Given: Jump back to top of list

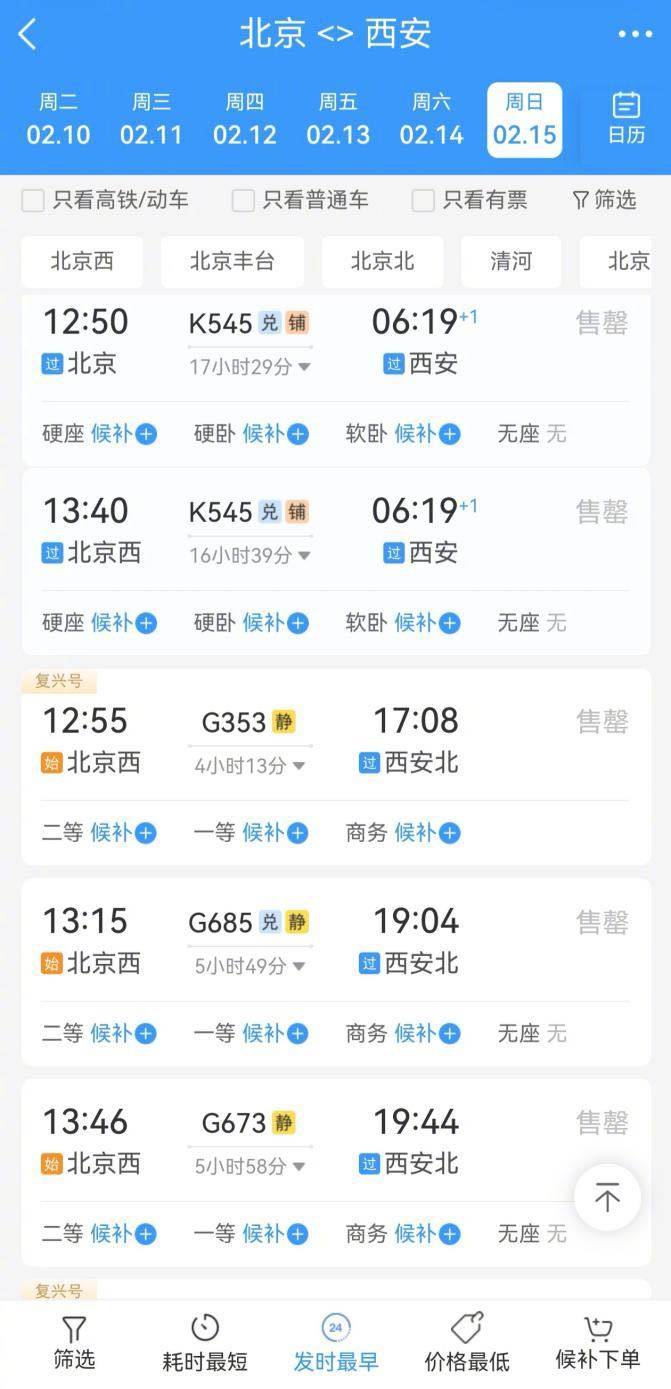Looking at the screenshot, I should tap(607, 1197).
